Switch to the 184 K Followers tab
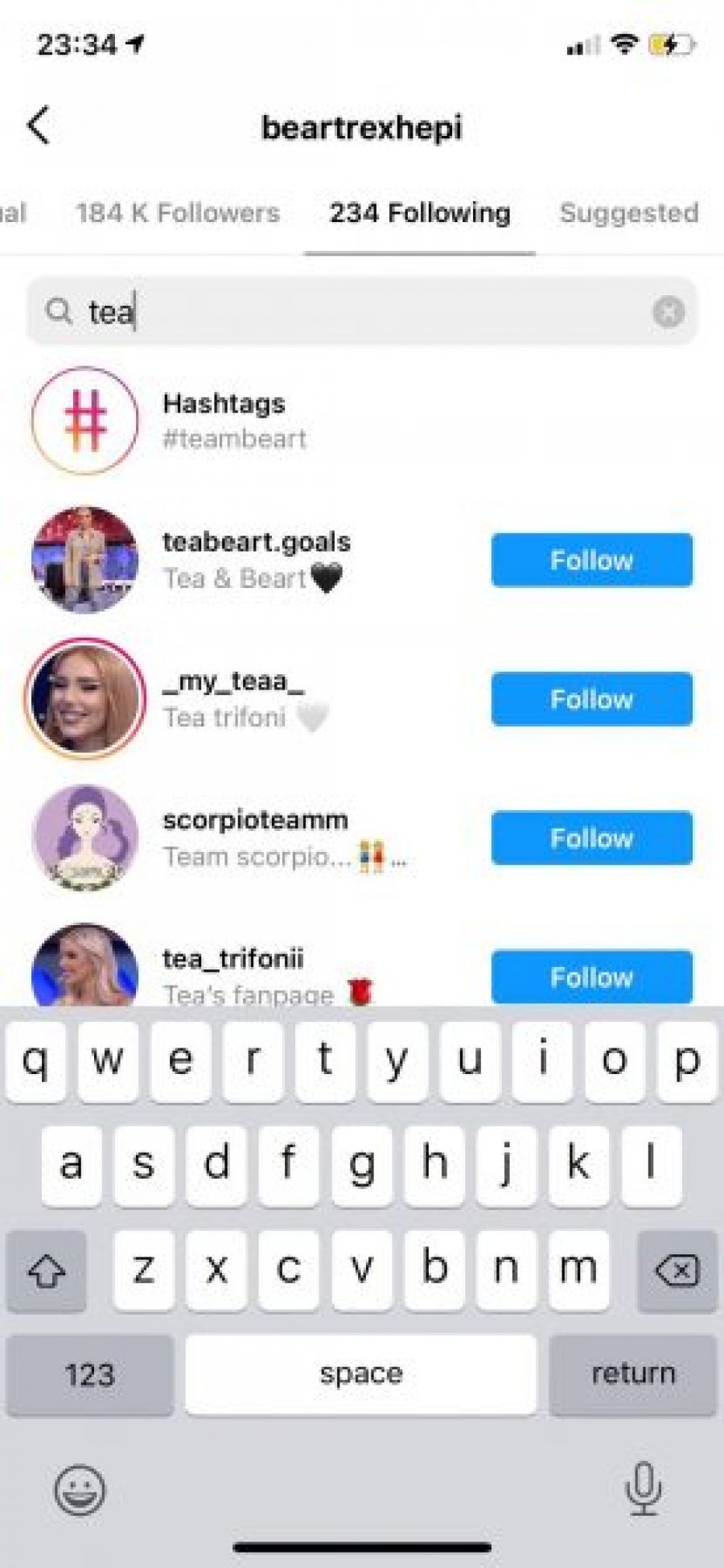This screenshot has height=1568, width=724. click(178, 213)
